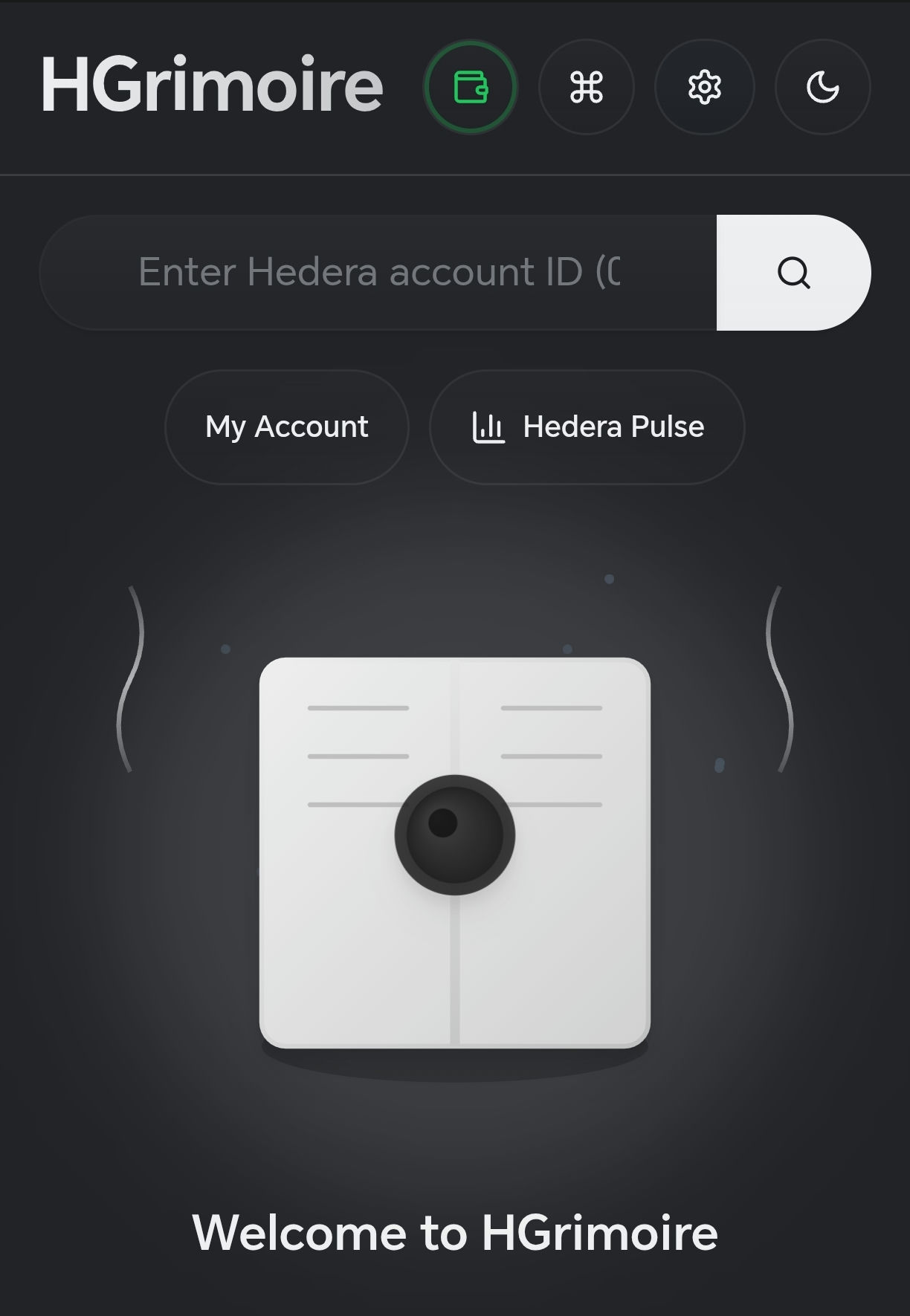This screenshot has width=910, height=1316.
Task: Open Hedera Pulse stats
Action: click(587, 427)
